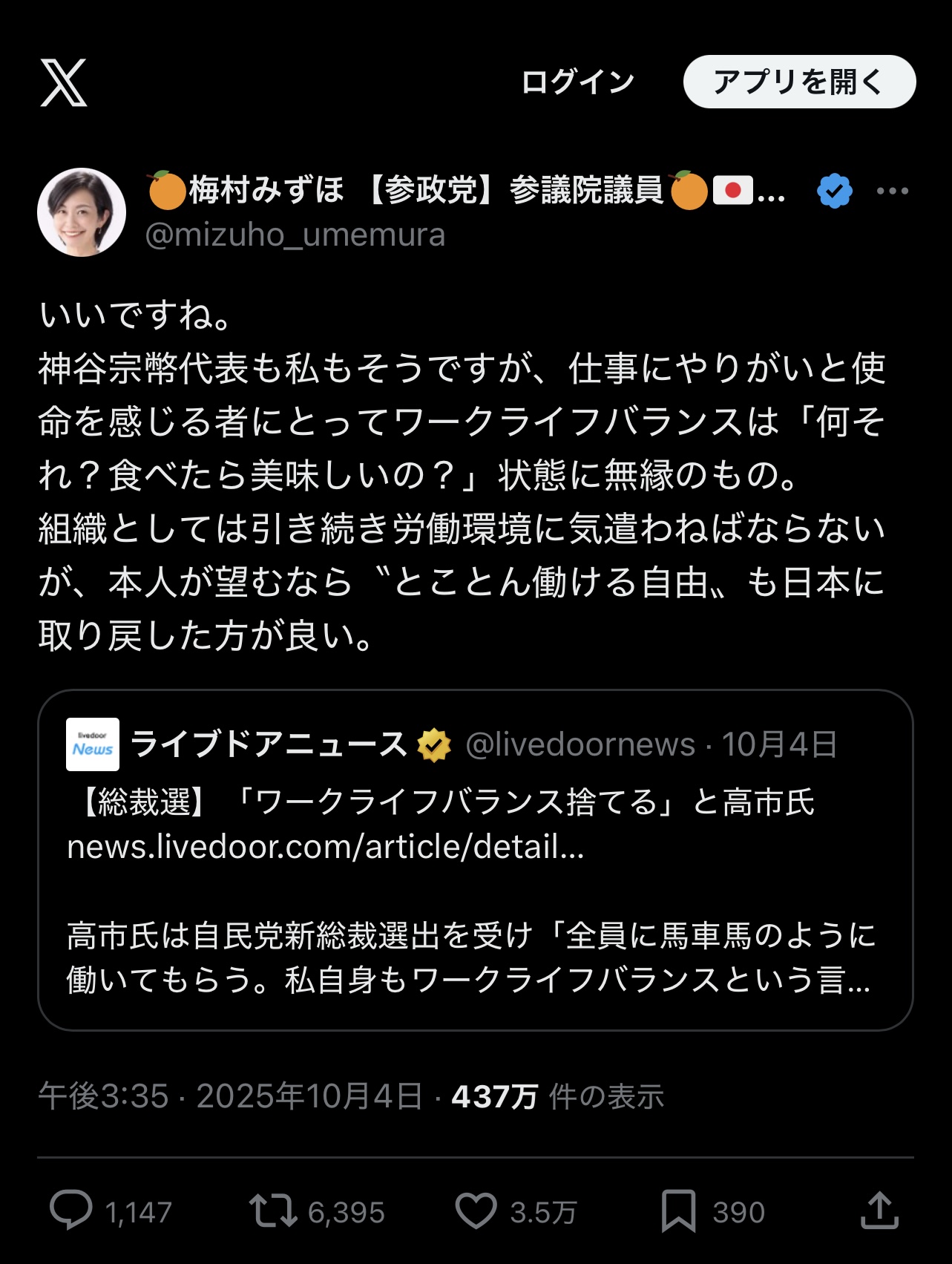This screenshot has height=1264, width=952.
Task: Follow the news.livedoor.com article link
Action: coord(325,847)
